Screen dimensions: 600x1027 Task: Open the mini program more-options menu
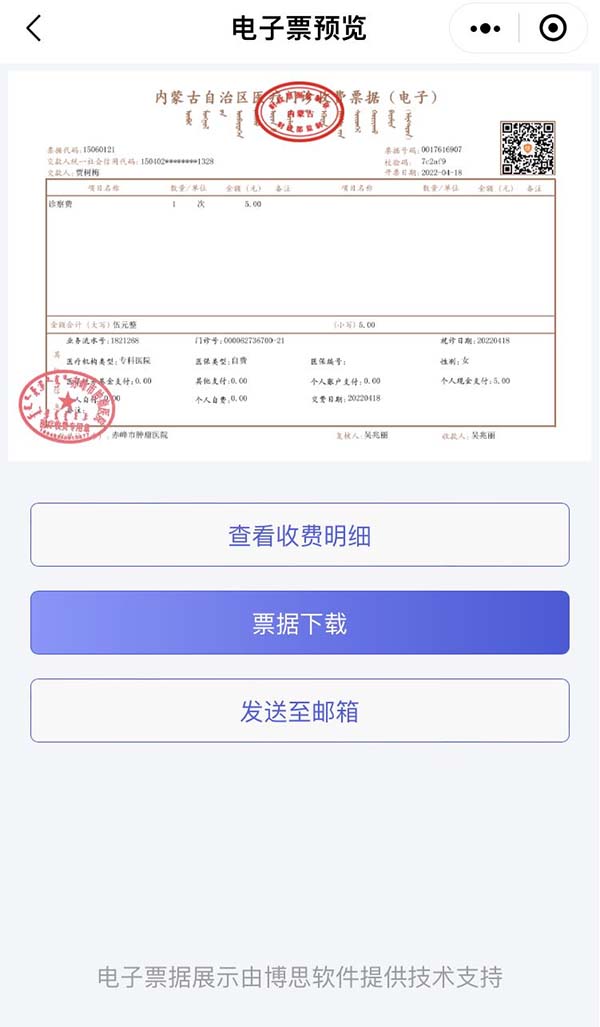tap(485, 29)
